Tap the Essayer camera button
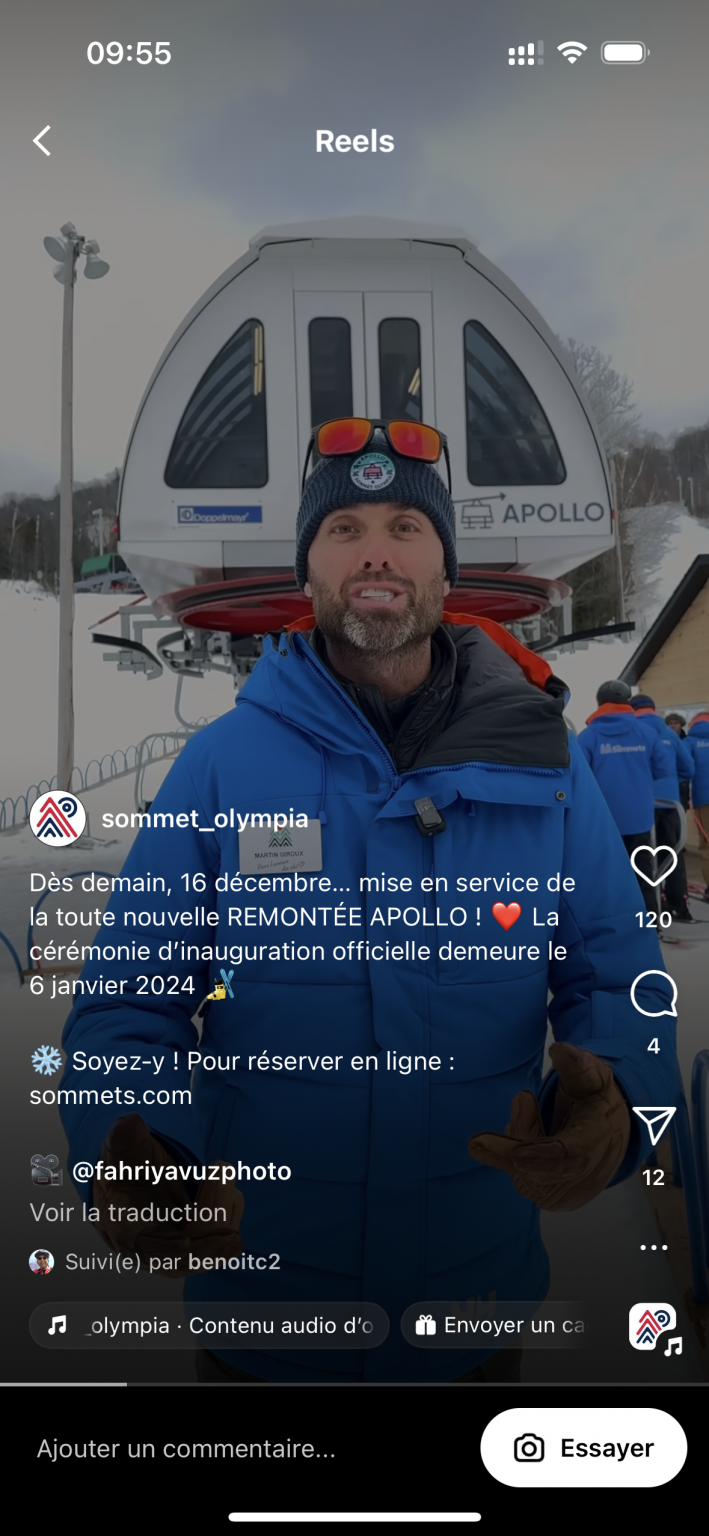The width and height of the screenshot is (709, 1536). pyautogui.click(x=584, y=1448)
